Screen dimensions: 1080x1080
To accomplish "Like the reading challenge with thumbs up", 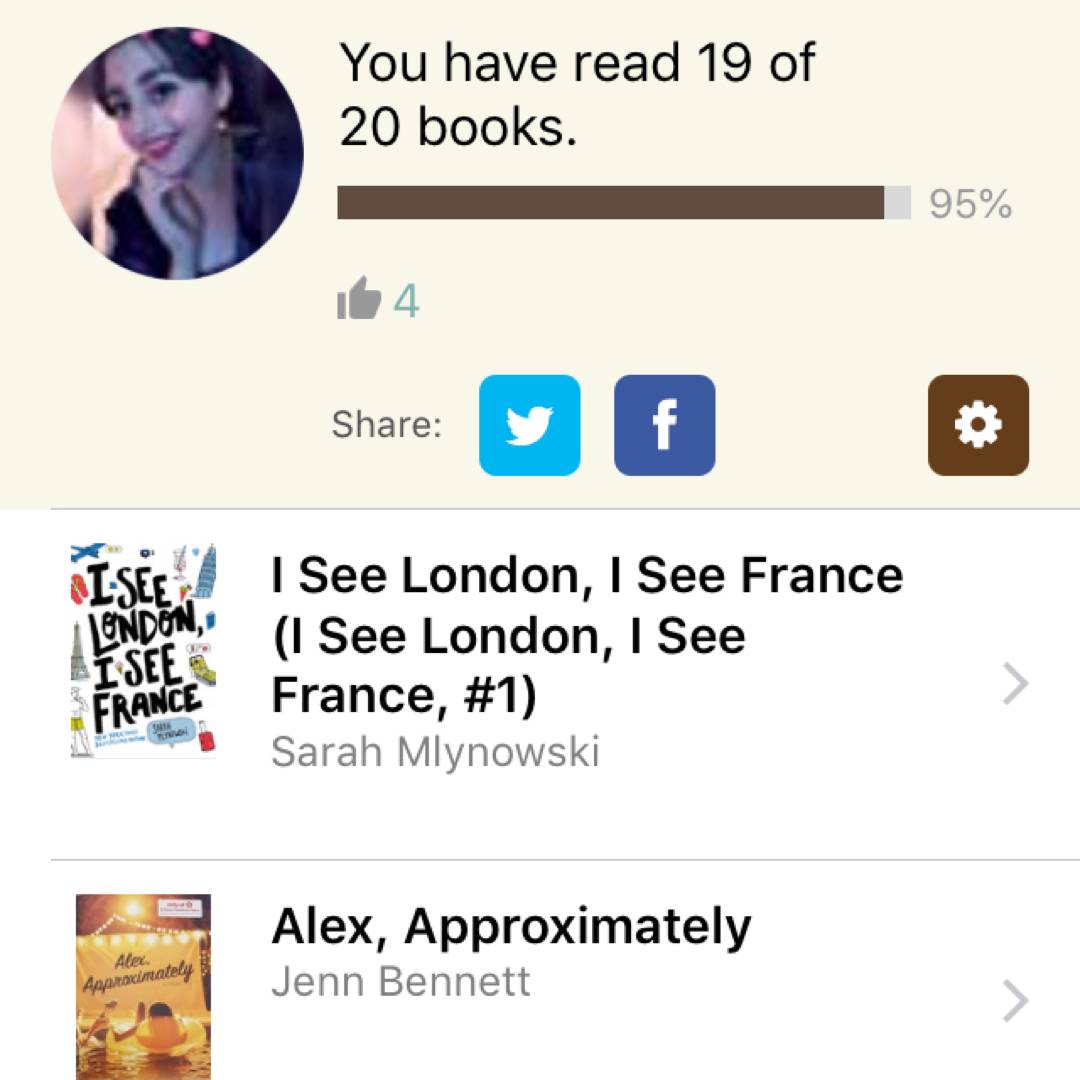I will point(360,300).
